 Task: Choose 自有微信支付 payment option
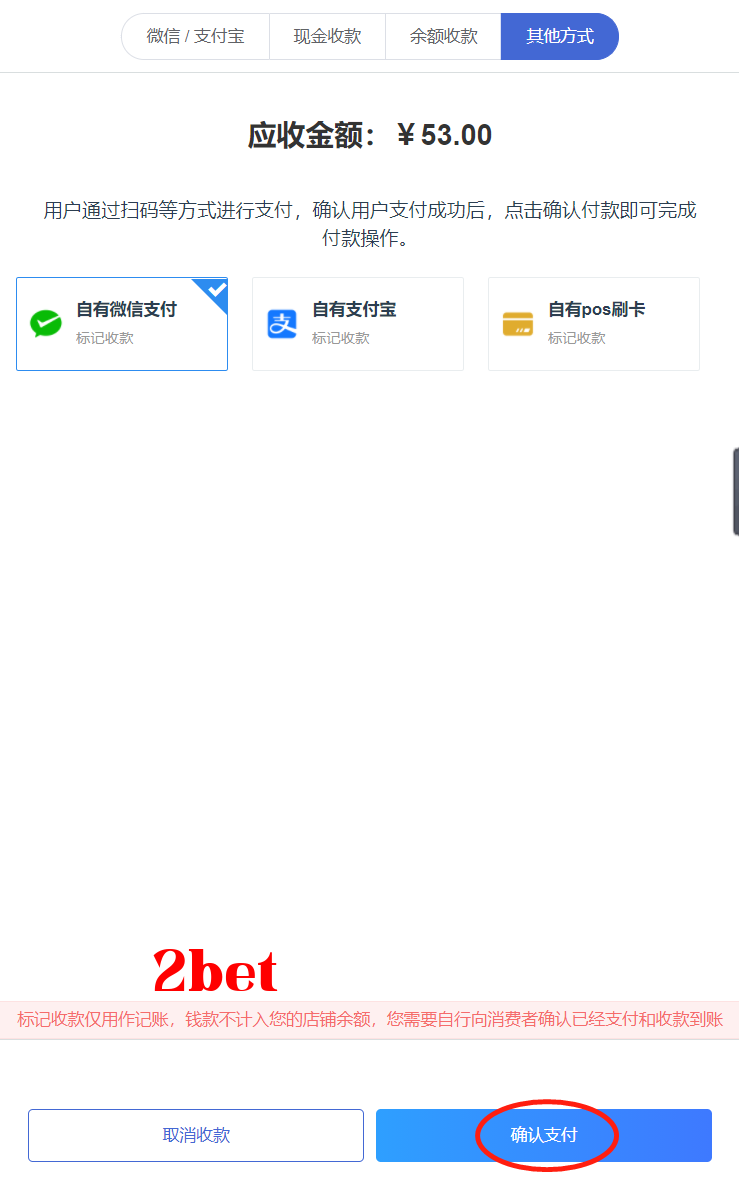coord(122,324)
